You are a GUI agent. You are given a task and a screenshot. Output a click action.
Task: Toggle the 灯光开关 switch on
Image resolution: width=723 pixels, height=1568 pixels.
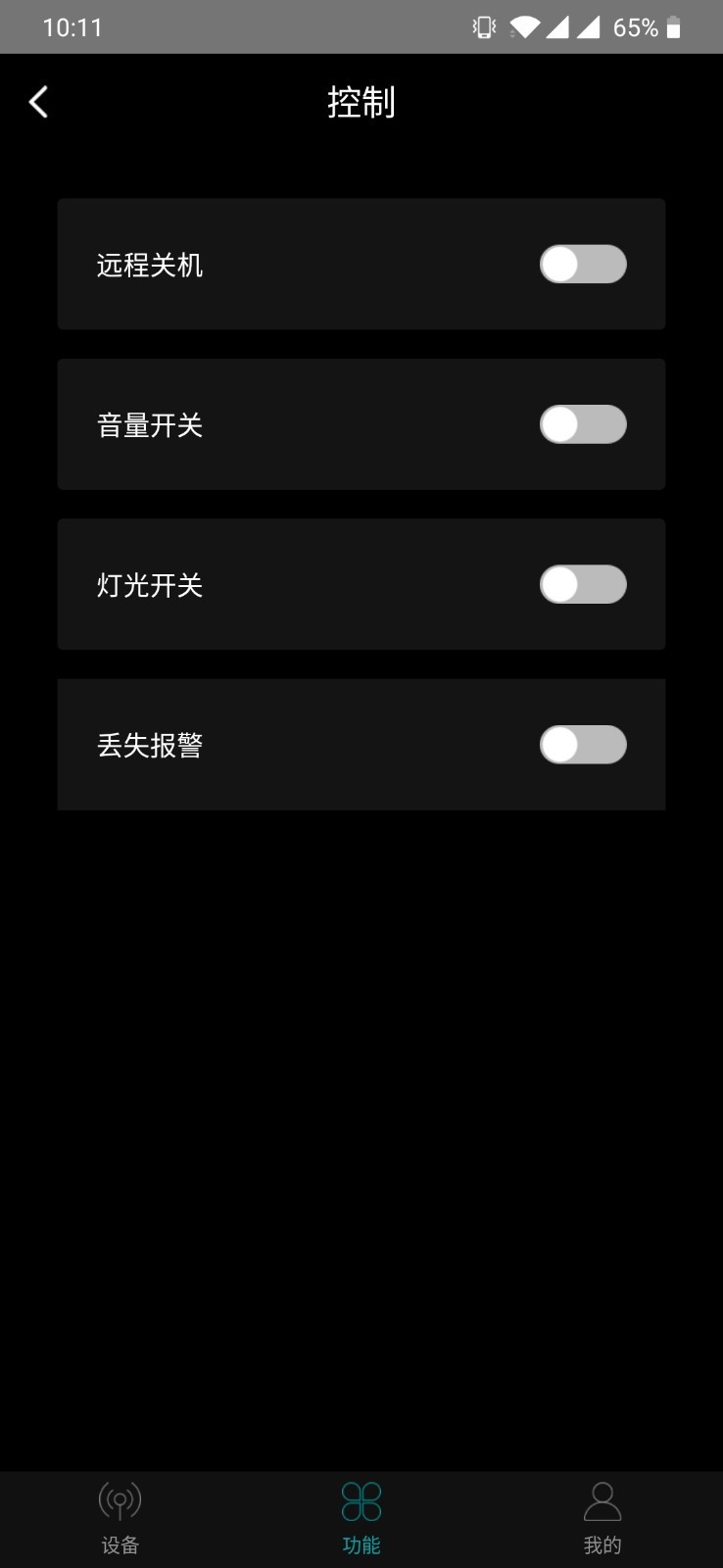(583, 585)
